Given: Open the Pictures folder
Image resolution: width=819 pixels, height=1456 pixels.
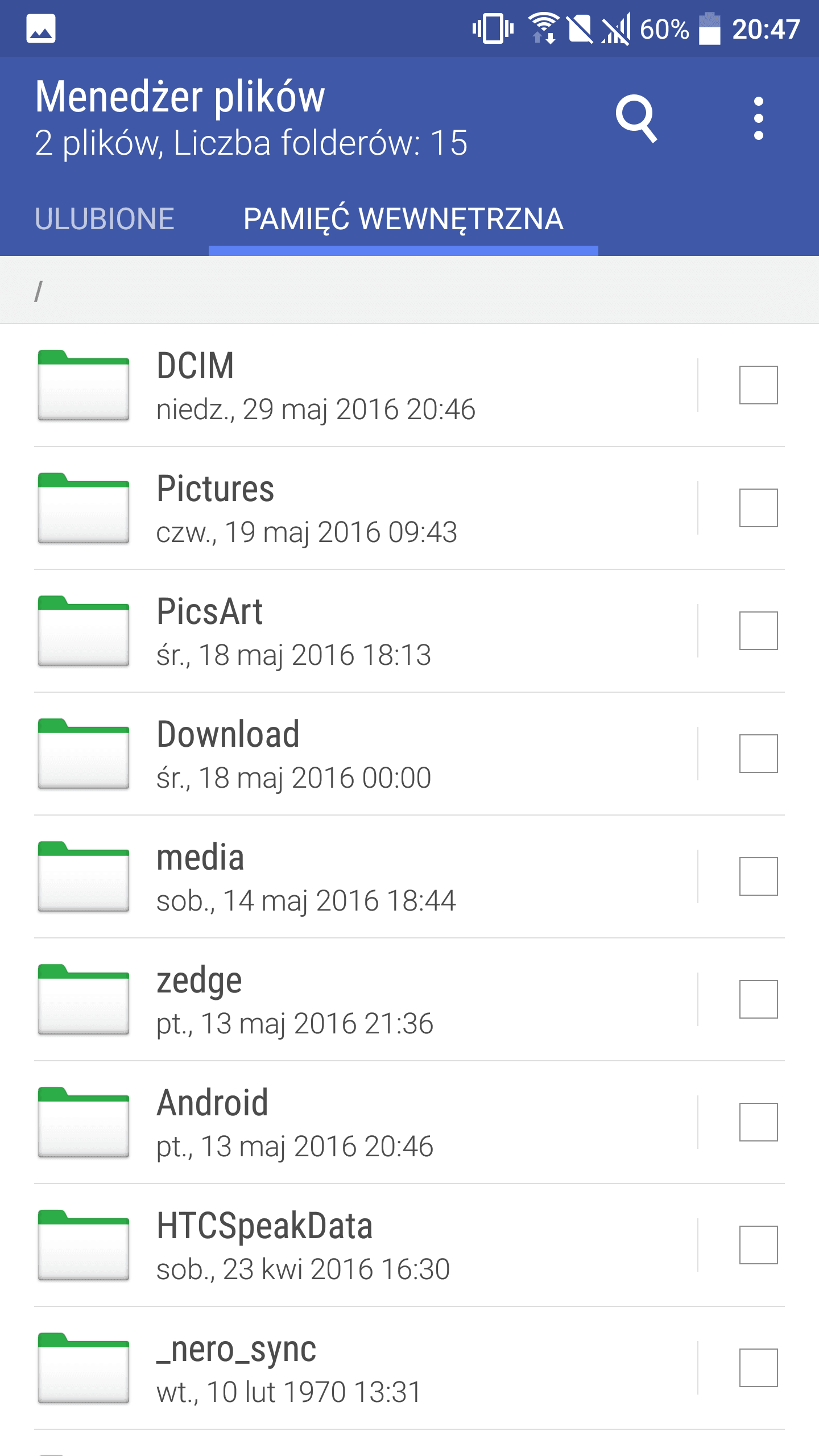Looking at the screenshot, I should 364,508.
